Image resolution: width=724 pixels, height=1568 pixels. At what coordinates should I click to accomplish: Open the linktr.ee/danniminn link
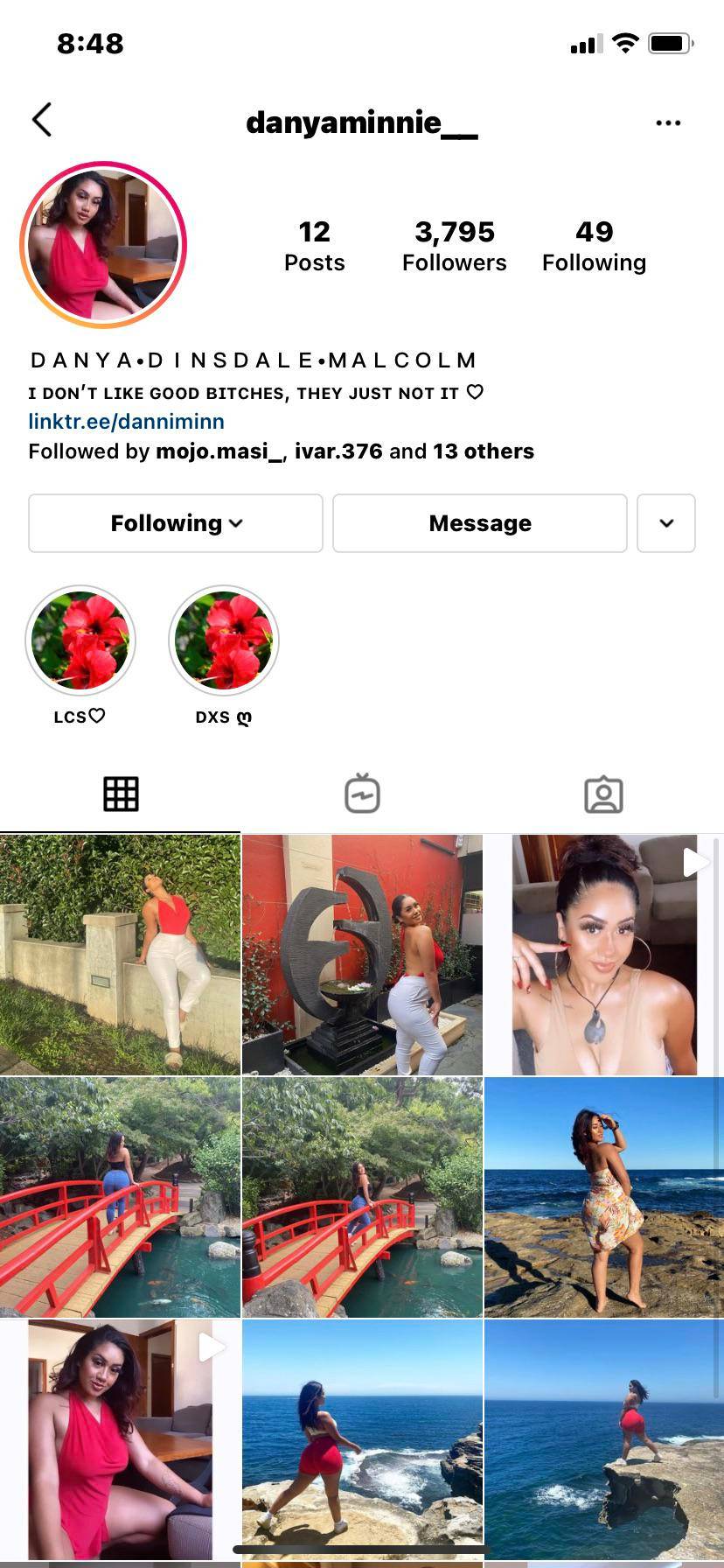(126, 421)
